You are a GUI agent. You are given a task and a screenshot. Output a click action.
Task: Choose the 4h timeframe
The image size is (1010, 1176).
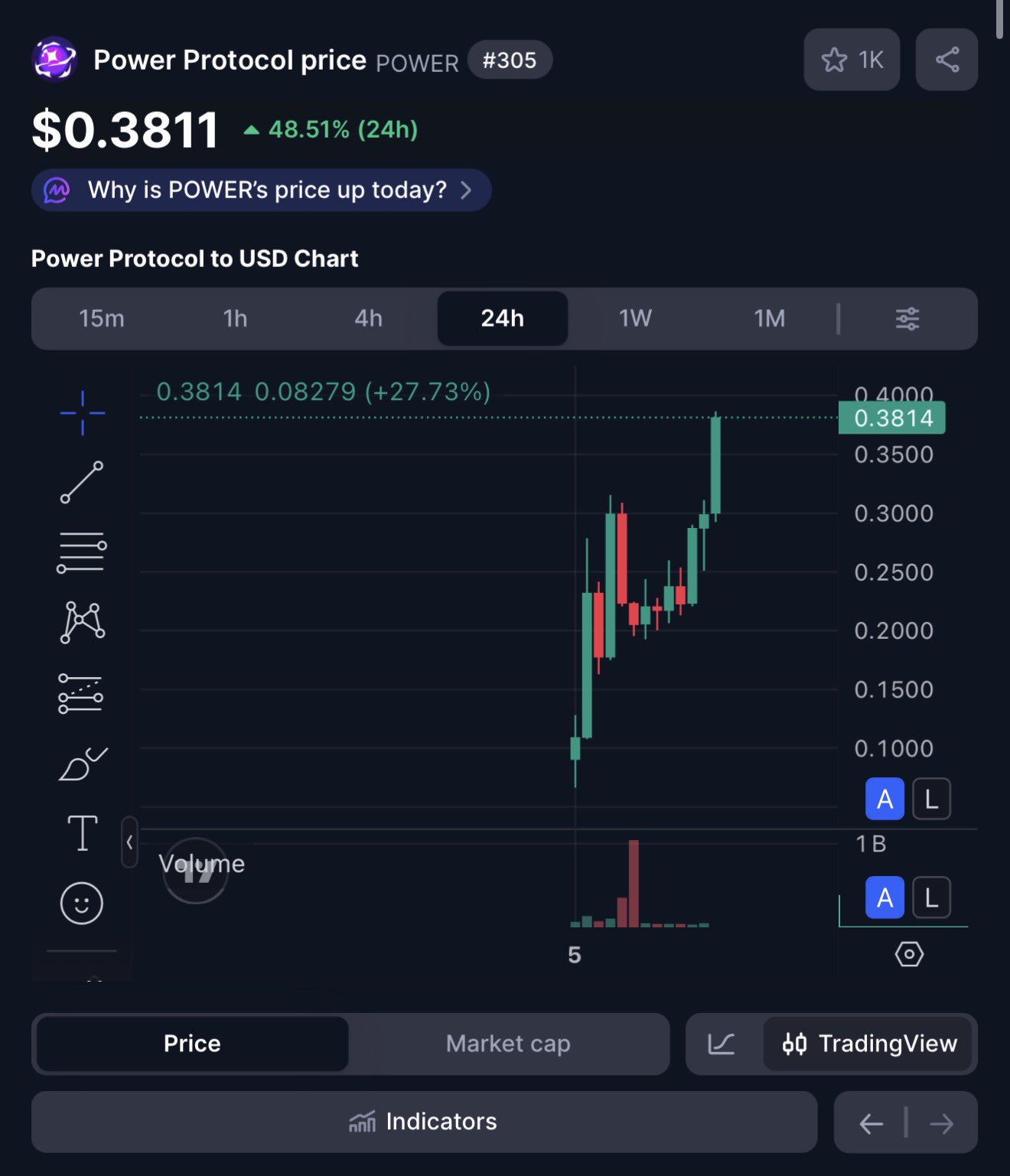pyautogui.click(x=368, y=318)
